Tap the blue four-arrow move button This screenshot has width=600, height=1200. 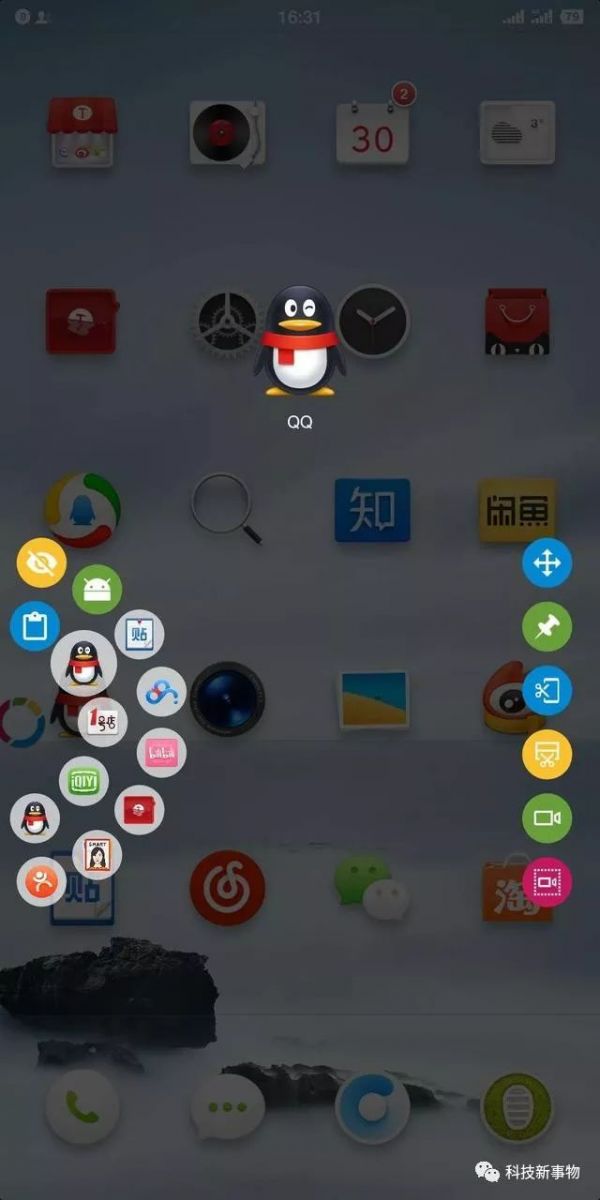[547, 563]
